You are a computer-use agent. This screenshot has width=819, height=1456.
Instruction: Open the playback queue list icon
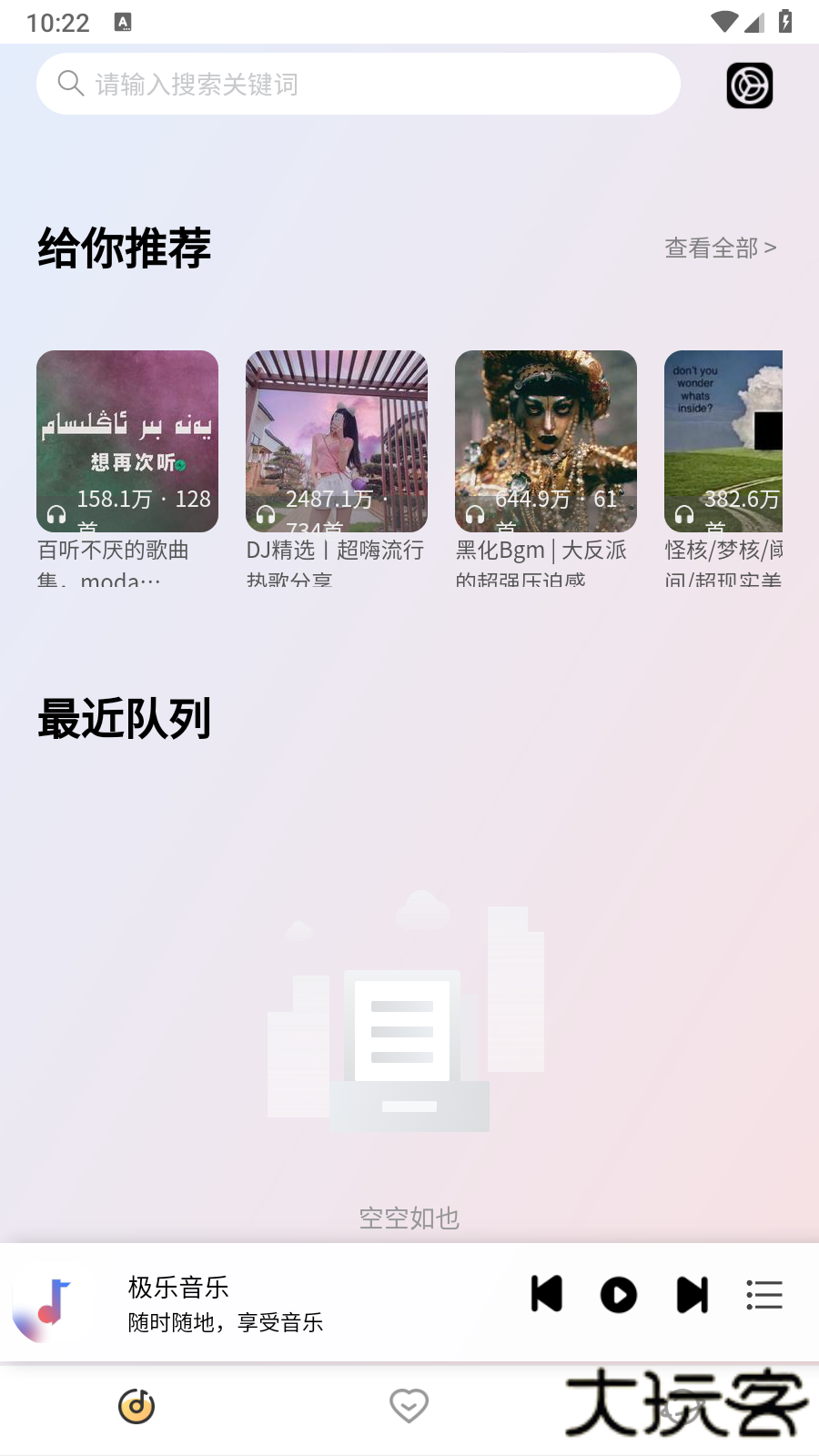[x=763, y=1295]
